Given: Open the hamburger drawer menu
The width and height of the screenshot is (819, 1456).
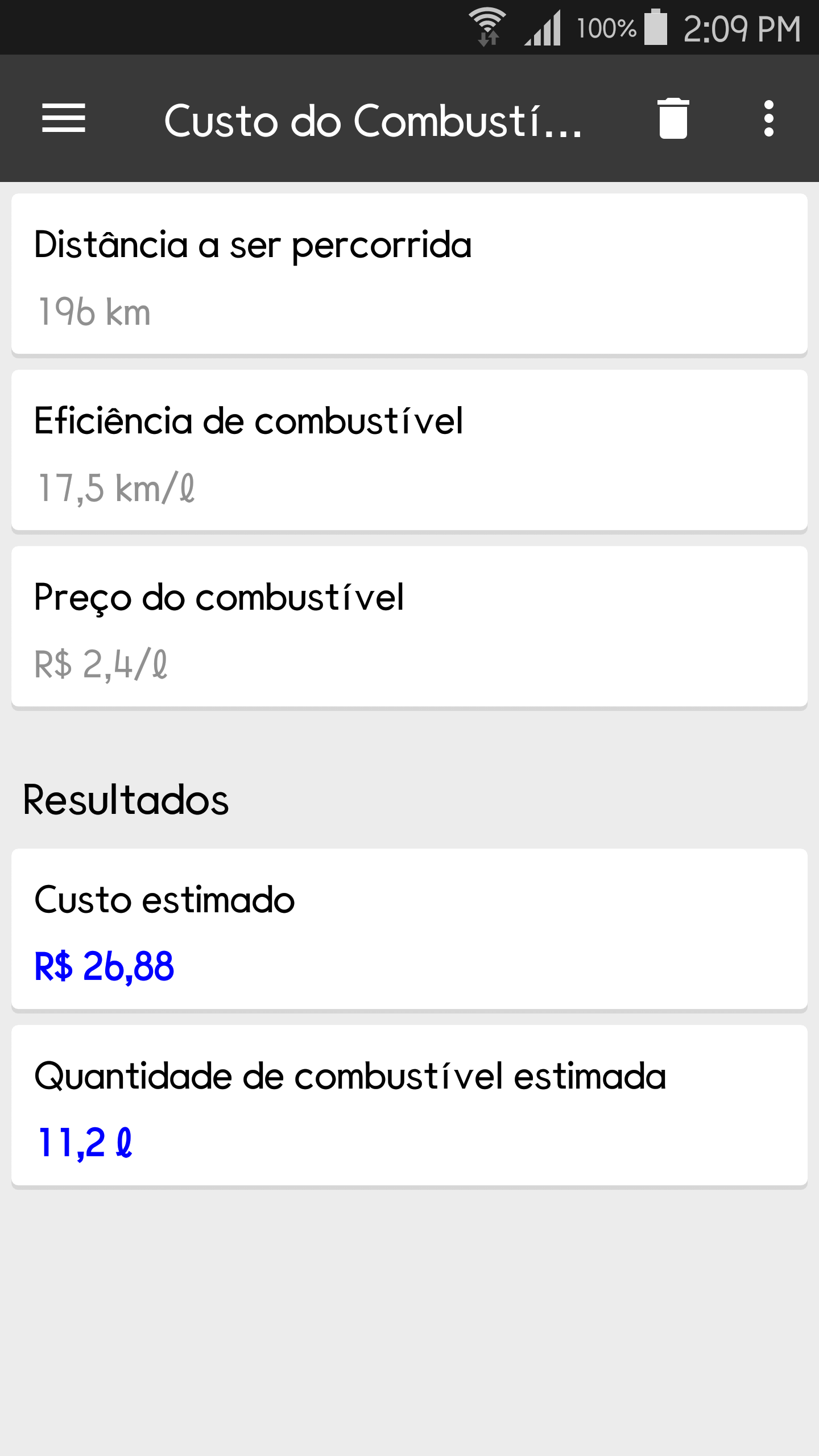Looking at the screenshot, I should click(64, 118).
